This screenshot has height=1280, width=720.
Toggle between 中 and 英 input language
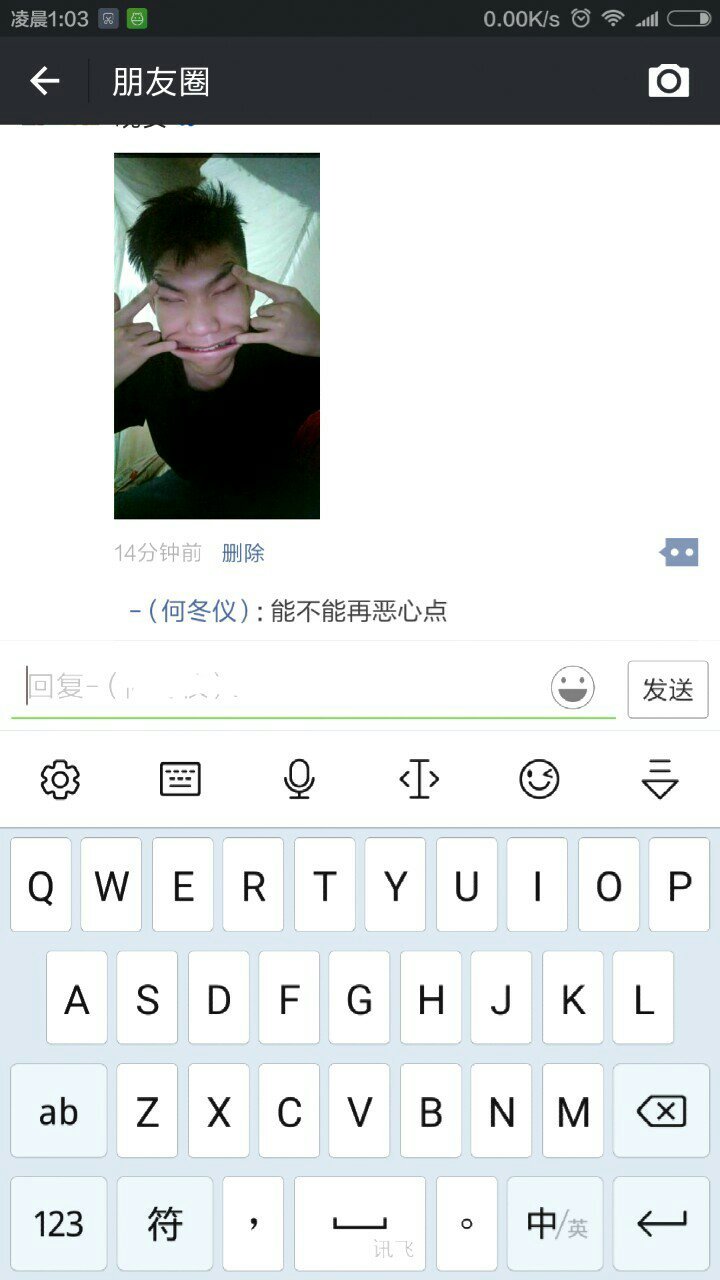555,1223
